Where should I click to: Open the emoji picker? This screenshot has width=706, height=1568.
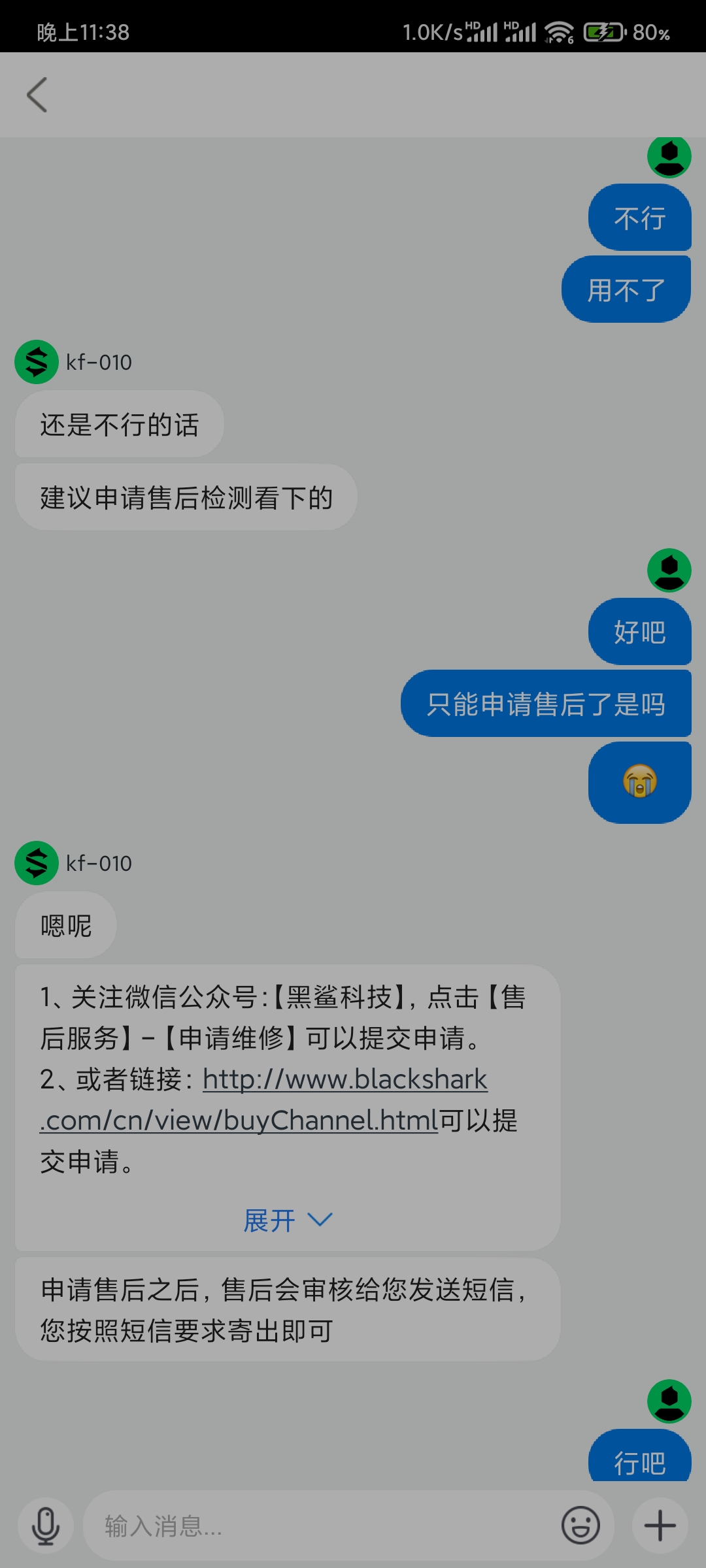(x=580, y=1526)
